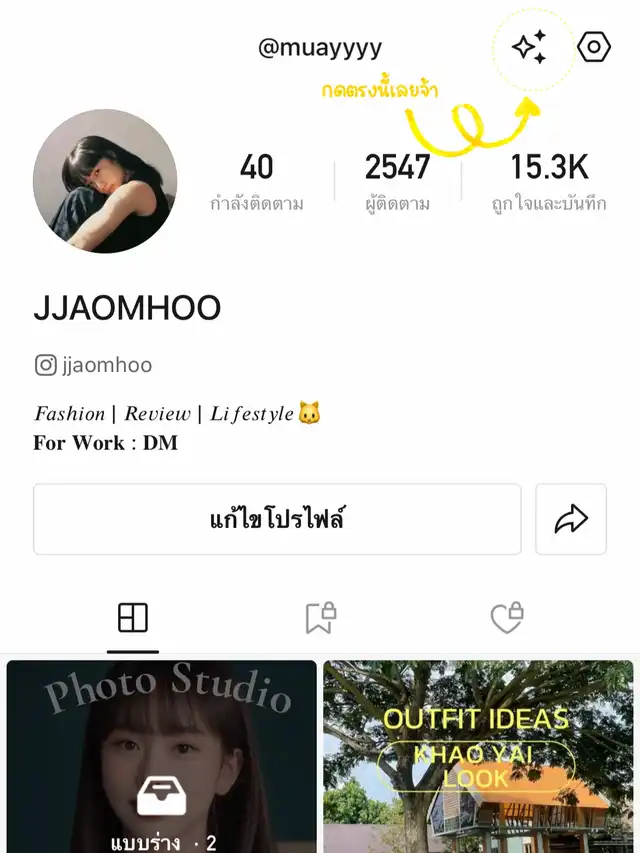Switch to the private liked posts tab

pos(507,619)
